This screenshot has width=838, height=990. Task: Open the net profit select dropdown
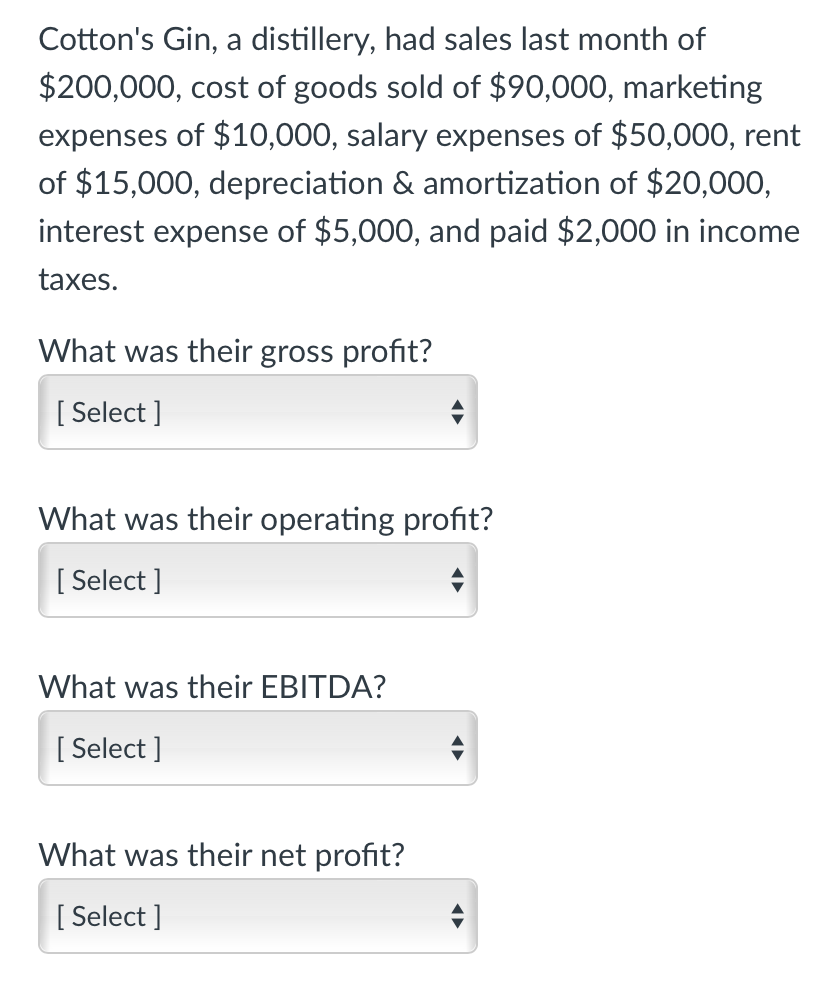[257, 916]
